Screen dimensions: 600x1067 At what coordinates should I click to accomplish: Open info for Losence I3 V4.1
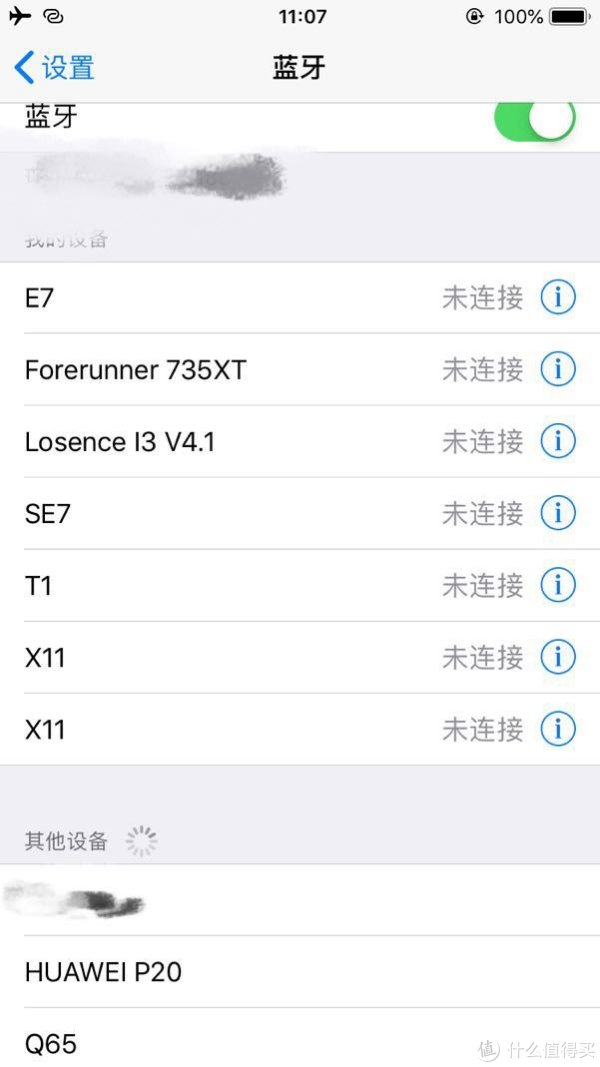pos(558,442)
